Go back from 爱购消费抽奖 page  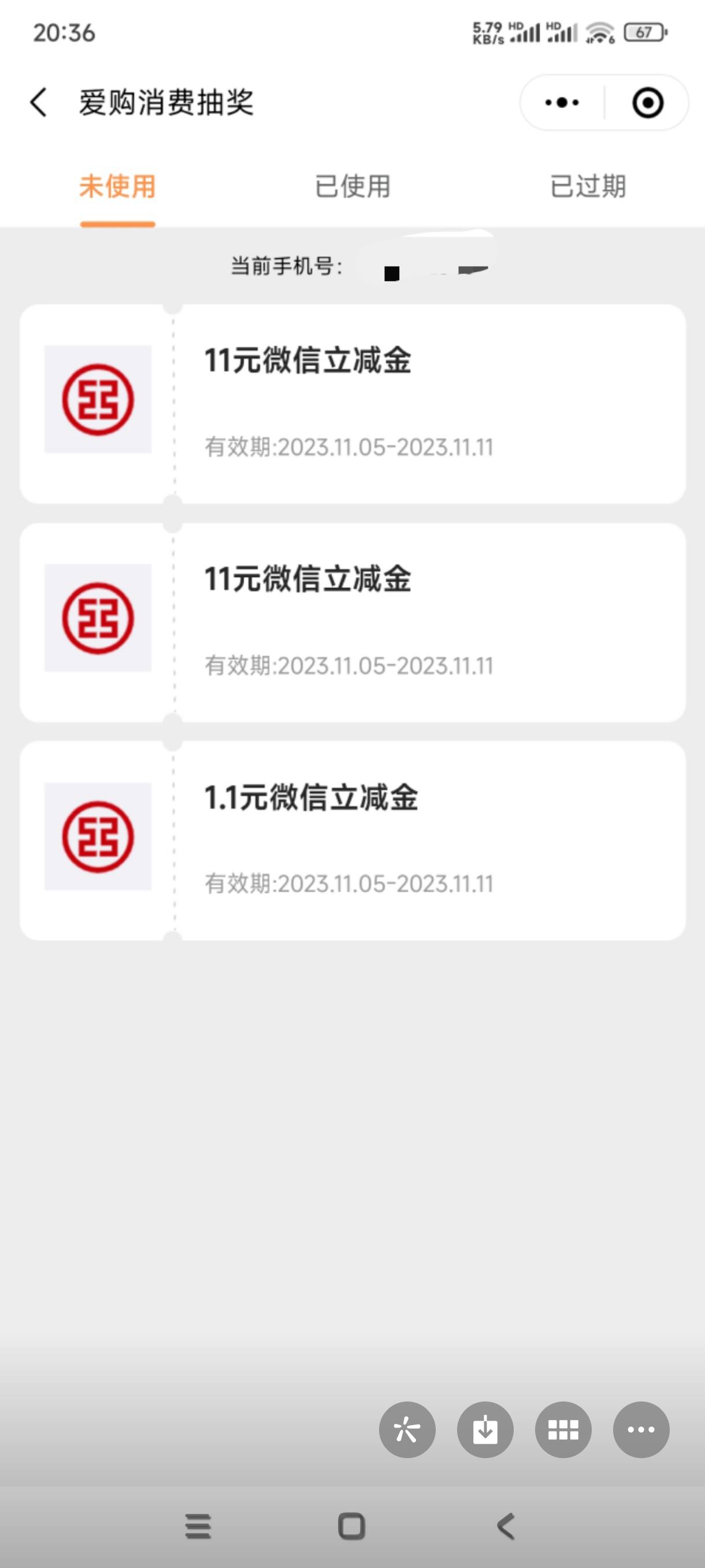tap(38, 102)
